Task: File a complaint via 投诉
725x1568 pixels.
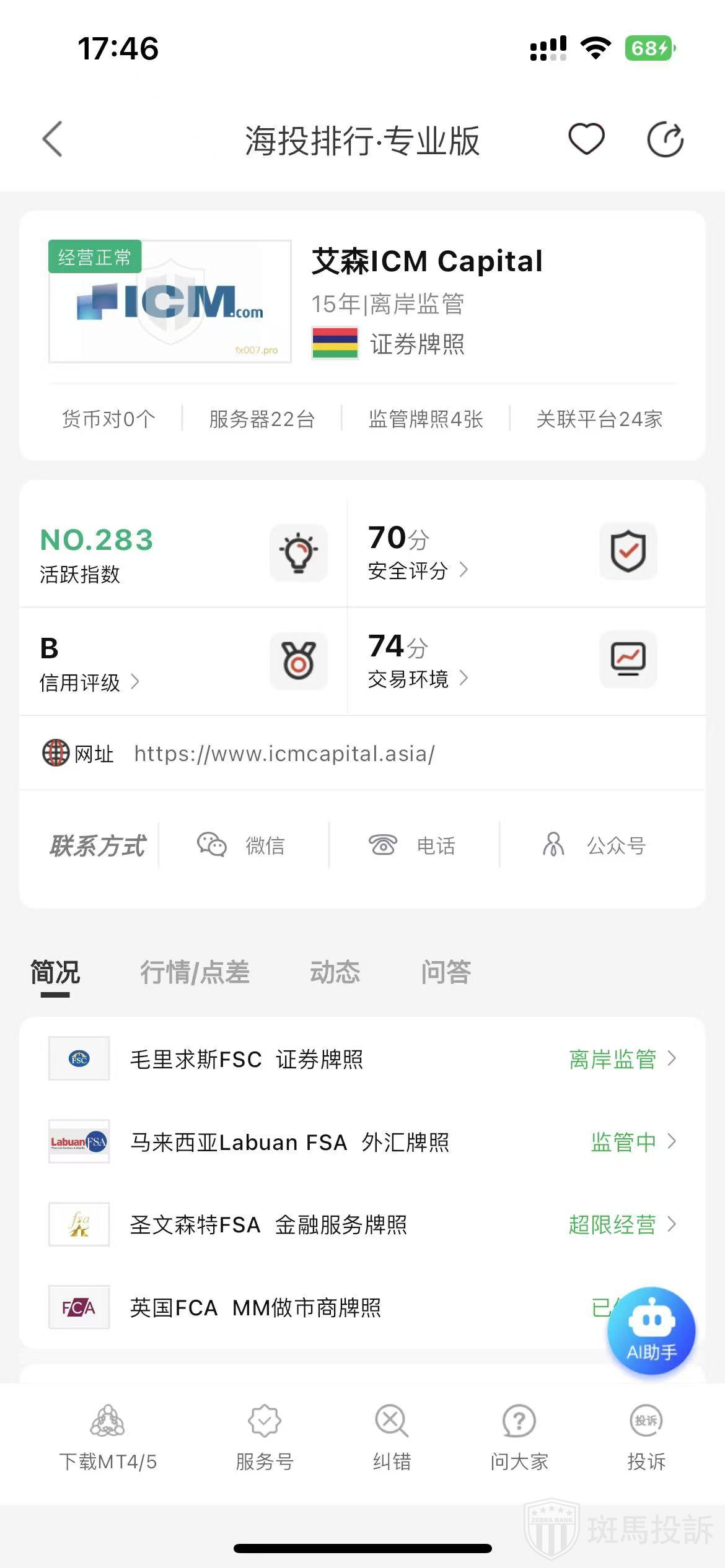Action: coord(646,1438)
